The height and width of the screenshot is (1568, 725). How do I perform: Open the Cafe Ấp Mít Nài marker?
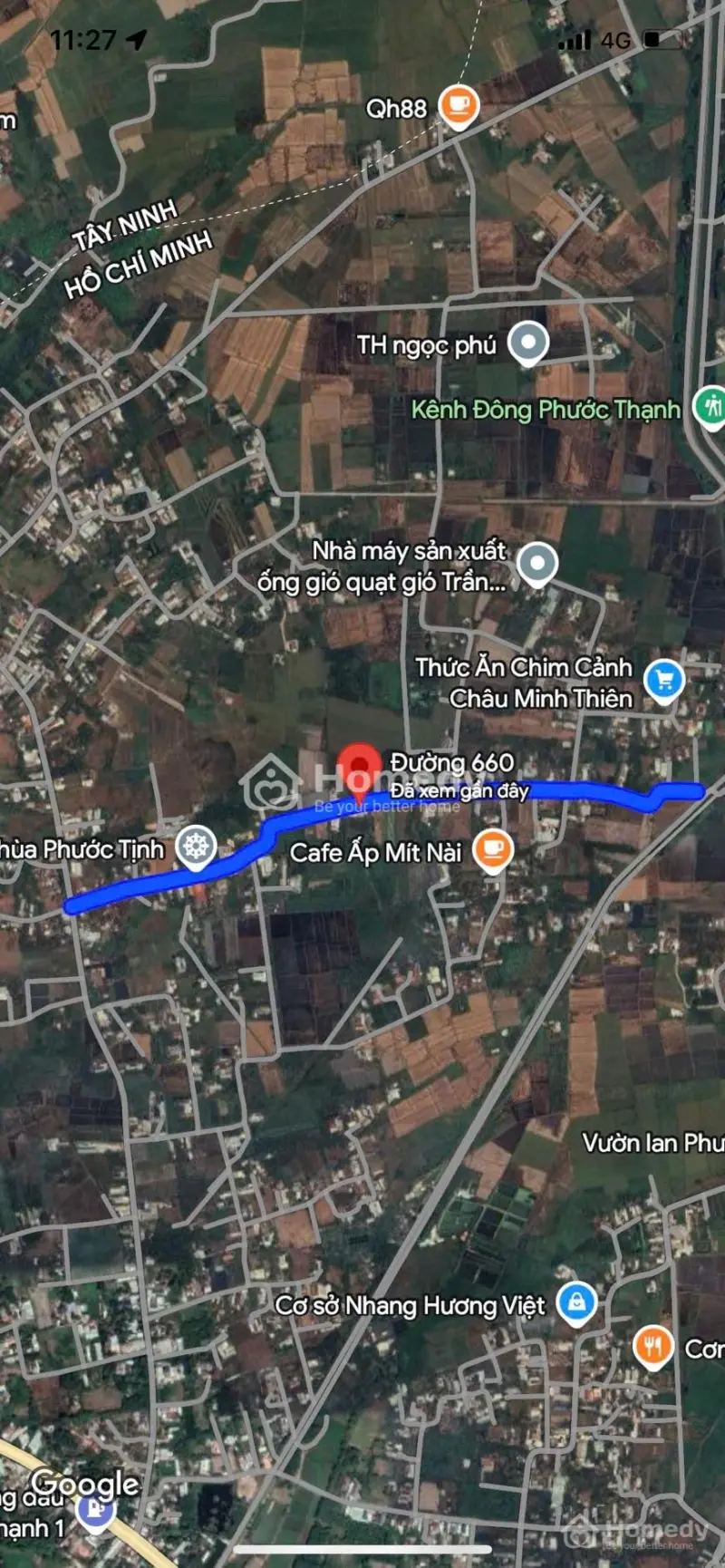coord(493,849)
